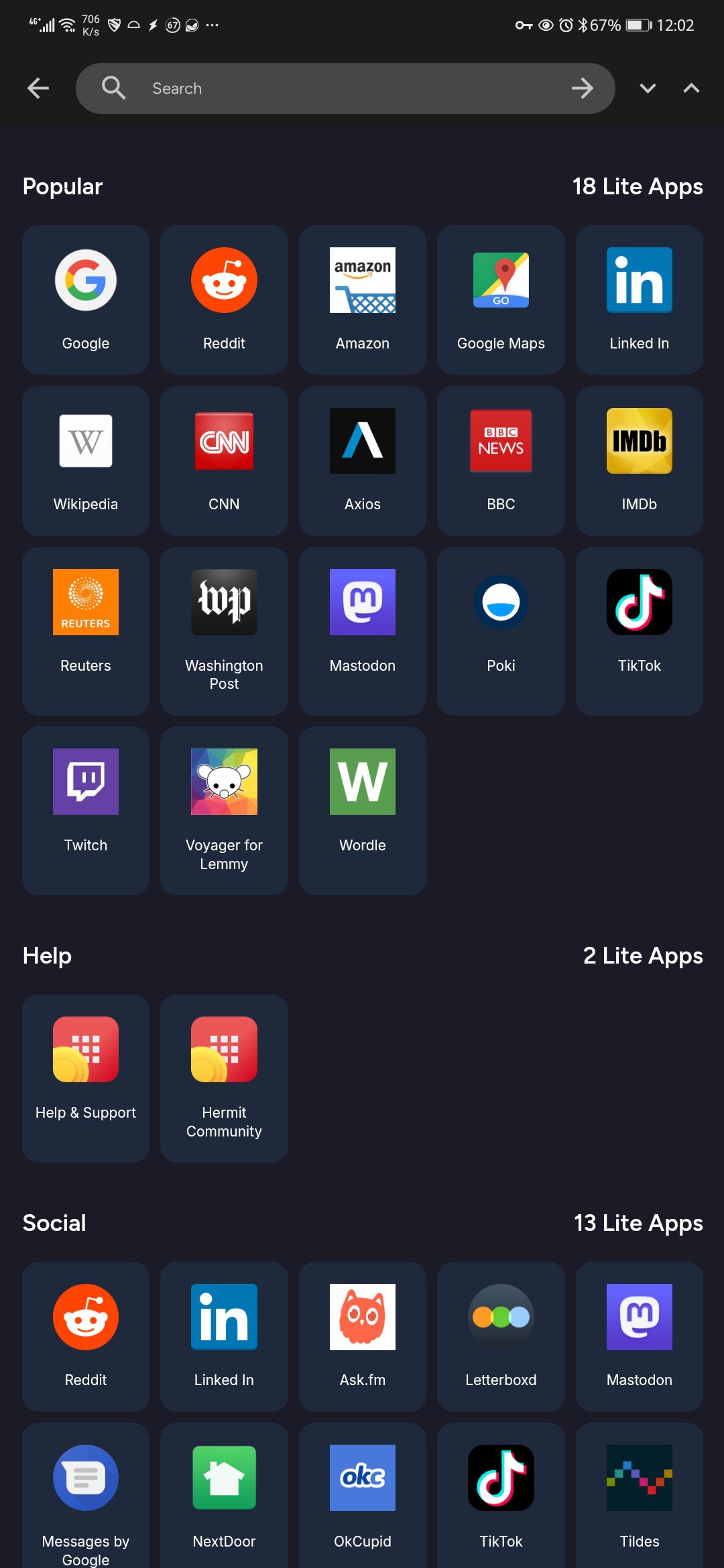Tap the down chevron beside search
The height and width of the screenshot is (1568, 724).
[x=648, y=88]
